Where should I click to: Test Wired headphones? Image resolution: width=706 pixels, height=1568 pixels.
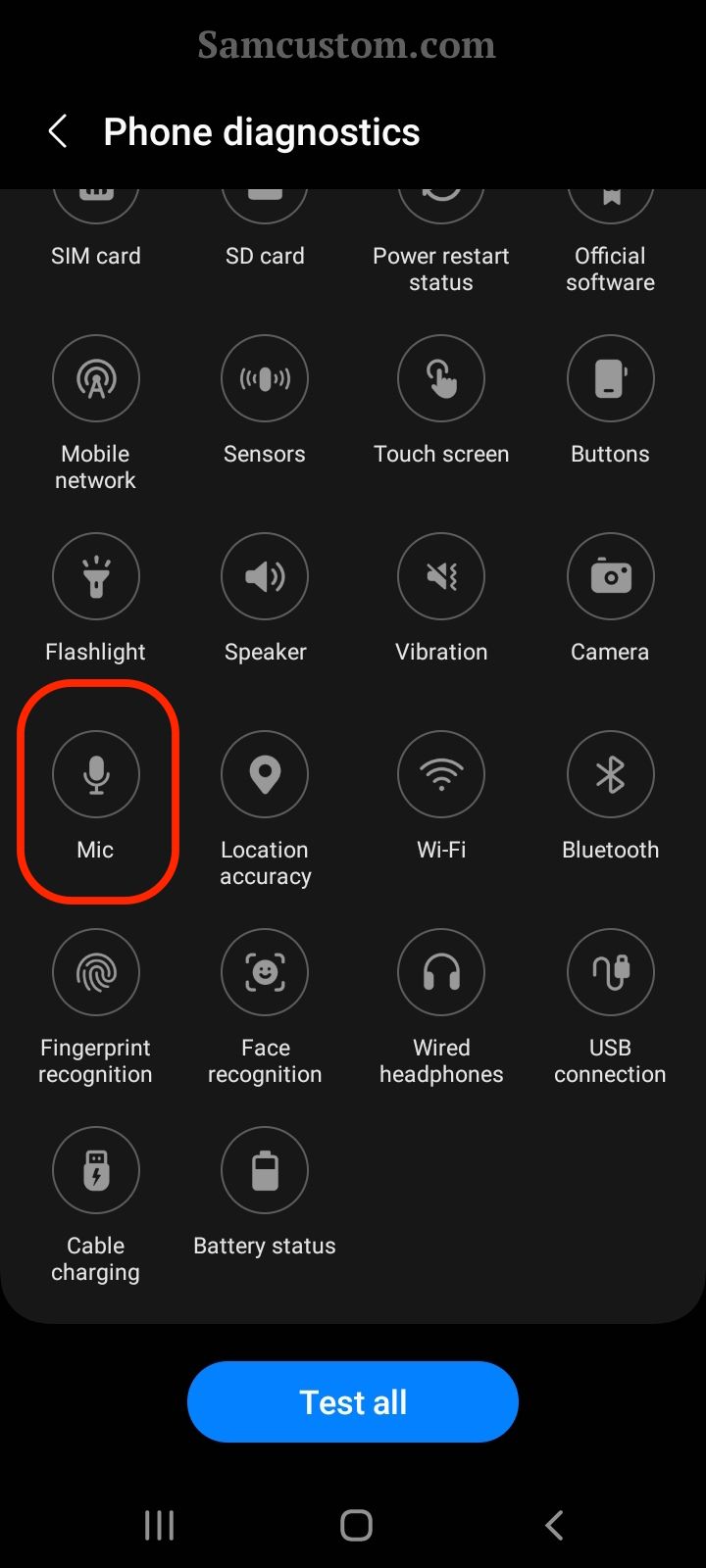point(441,972)
